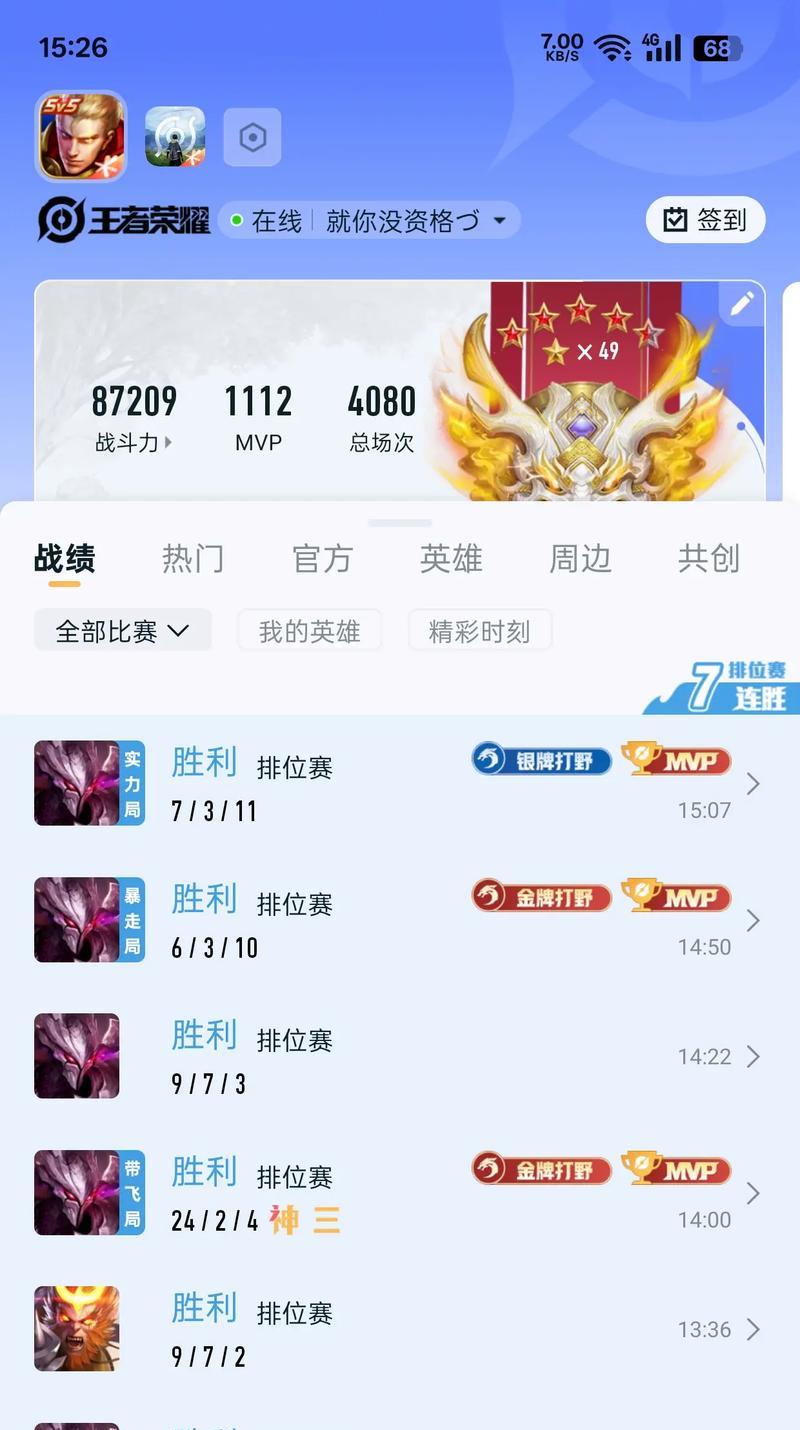Open the hexagon game management icon
The height and width of the screenshot is (1430, 800).
252,137
